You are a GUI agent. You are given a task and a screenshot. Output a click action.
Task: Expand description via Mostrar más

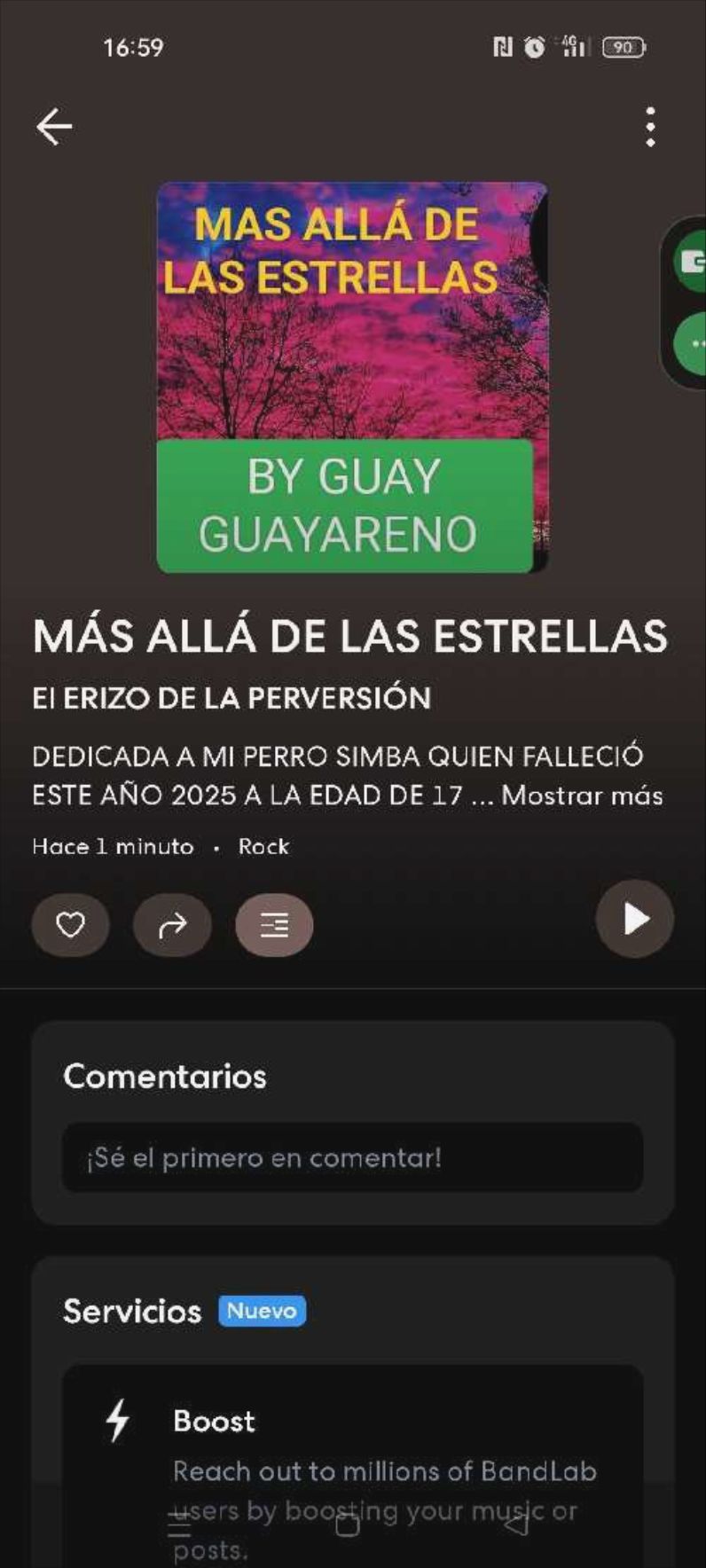coord(582,795)
